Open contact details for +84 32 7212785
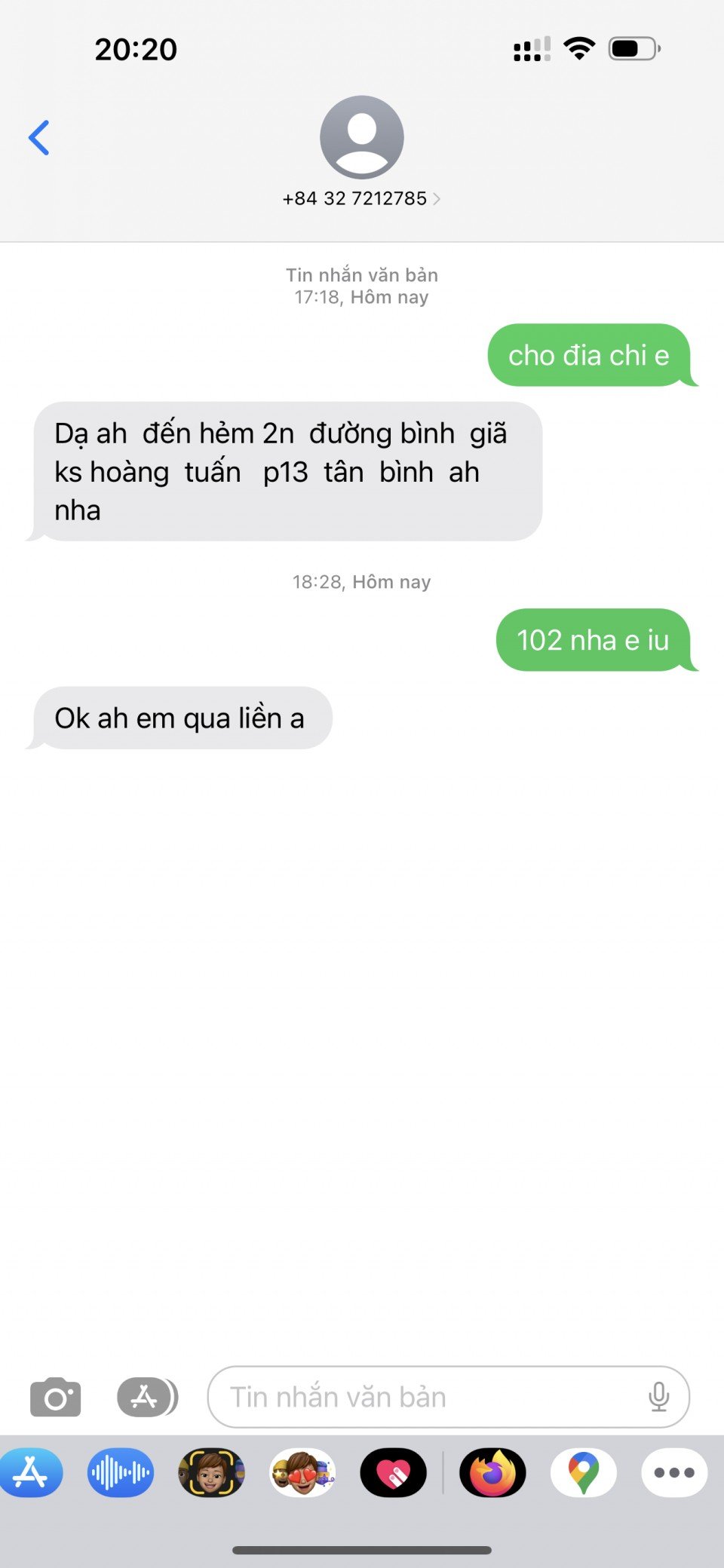This screenshot has height=1568, width=724. tap(361, 198)
